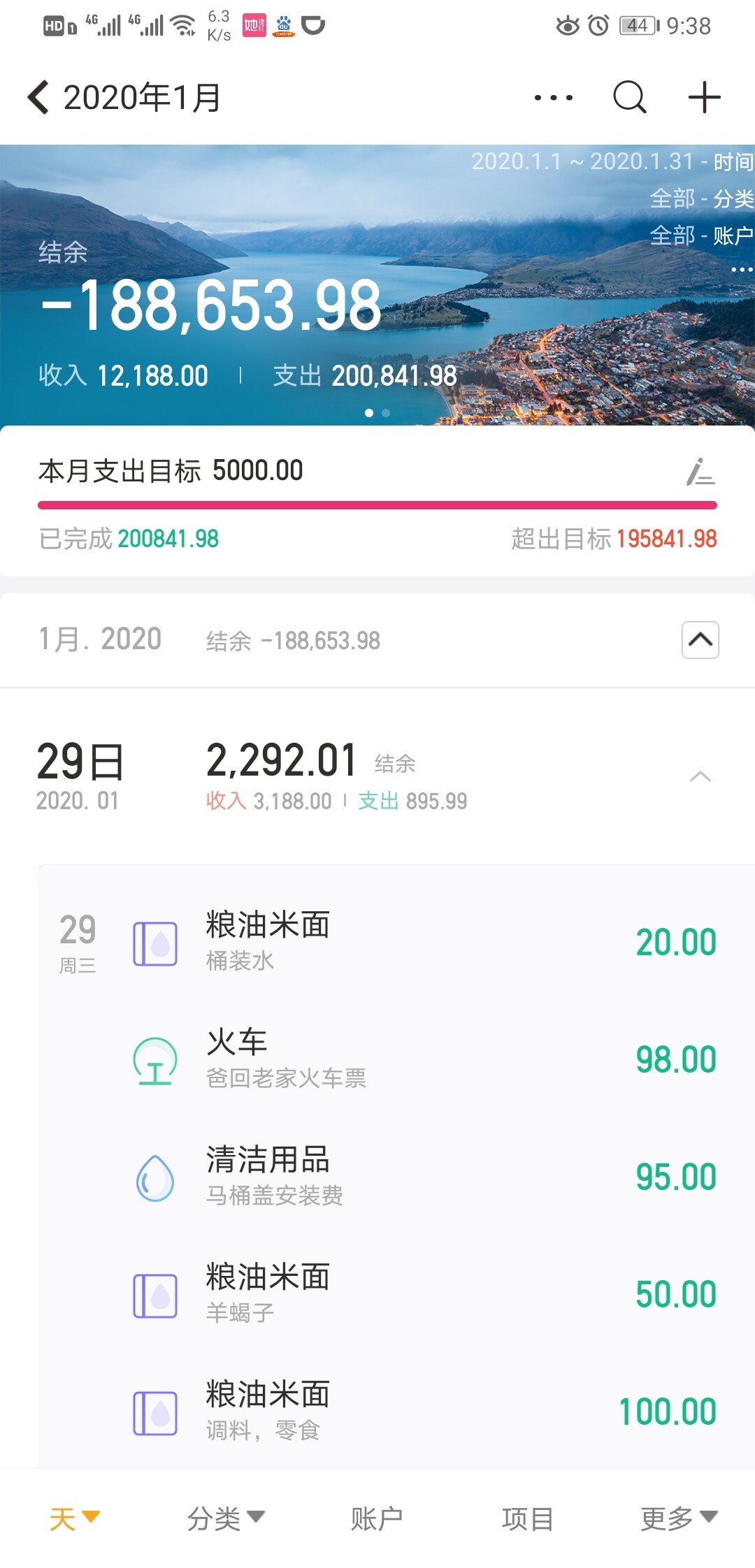
Task: Open the 桶装水 20.00 record
Action: tap(396, 941)
